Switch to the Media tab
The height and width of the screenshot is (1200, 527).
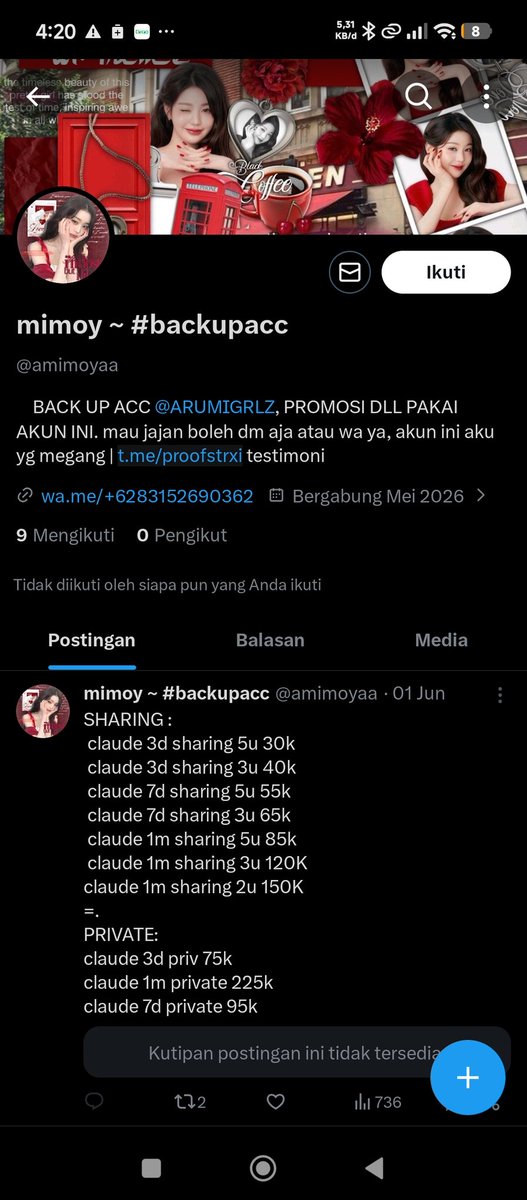coord(441,640)
